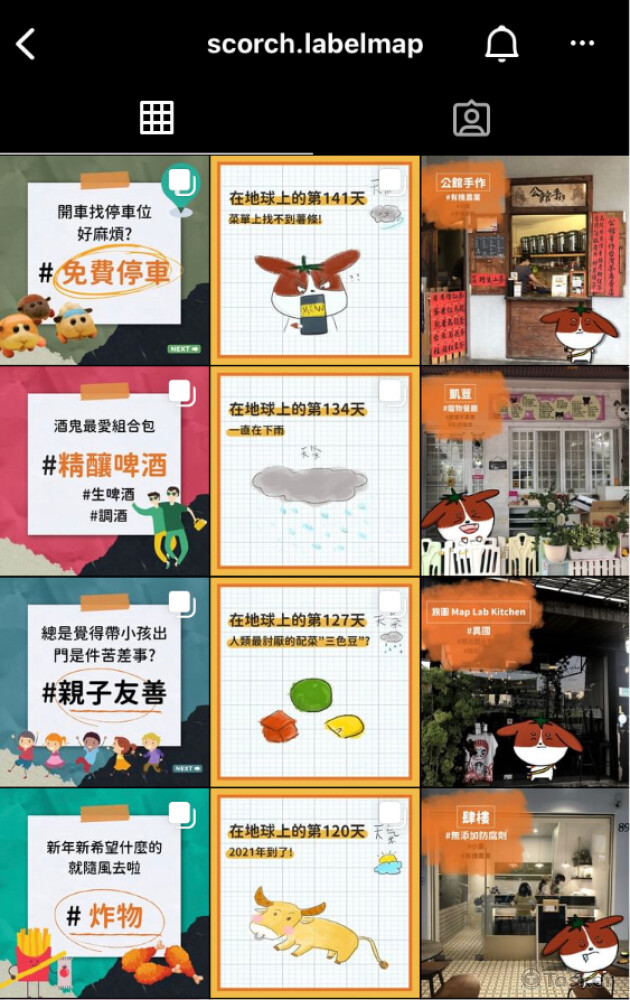Viewport: 630px width, 1000px height.
Task: Open the notifications bell
Action: click(x=502, y=44)
